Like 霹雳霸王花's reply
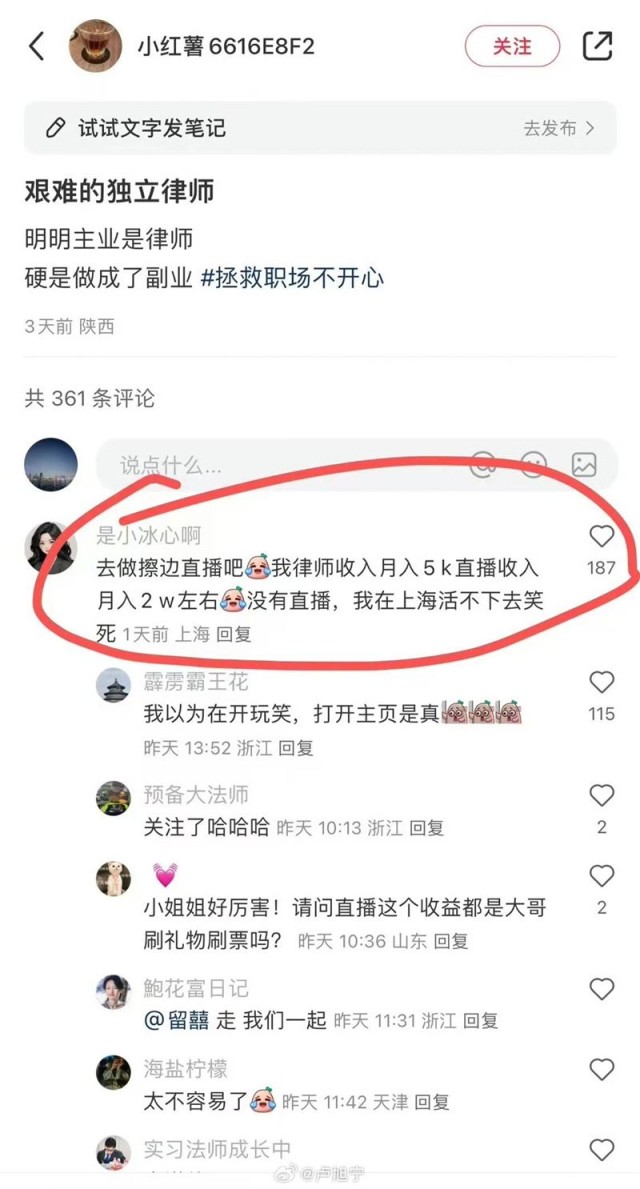640x1189 pixels. [x=601, y=683]
